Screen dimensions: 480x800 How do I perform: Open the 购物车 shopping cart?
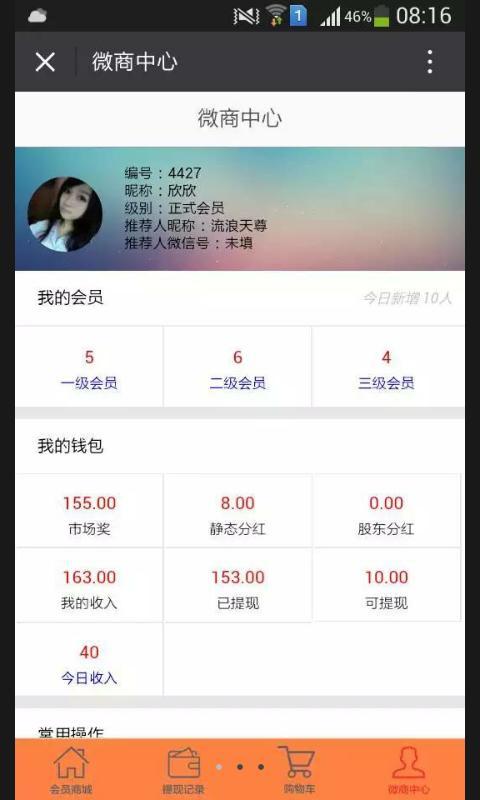click(298, 770)
